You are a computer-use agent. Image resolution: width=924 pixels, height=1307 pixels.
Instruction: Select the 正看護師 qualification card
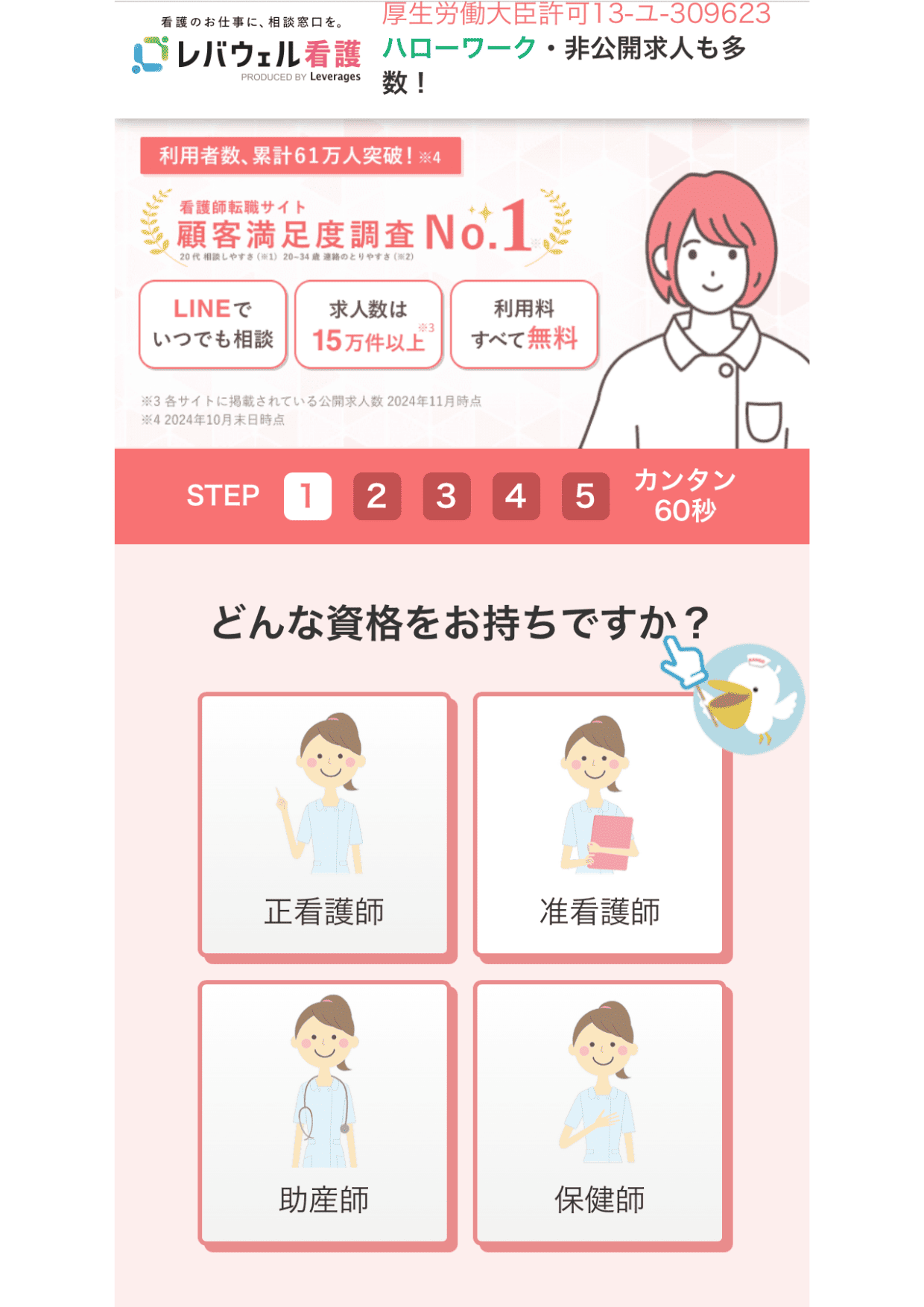point(325,826)
